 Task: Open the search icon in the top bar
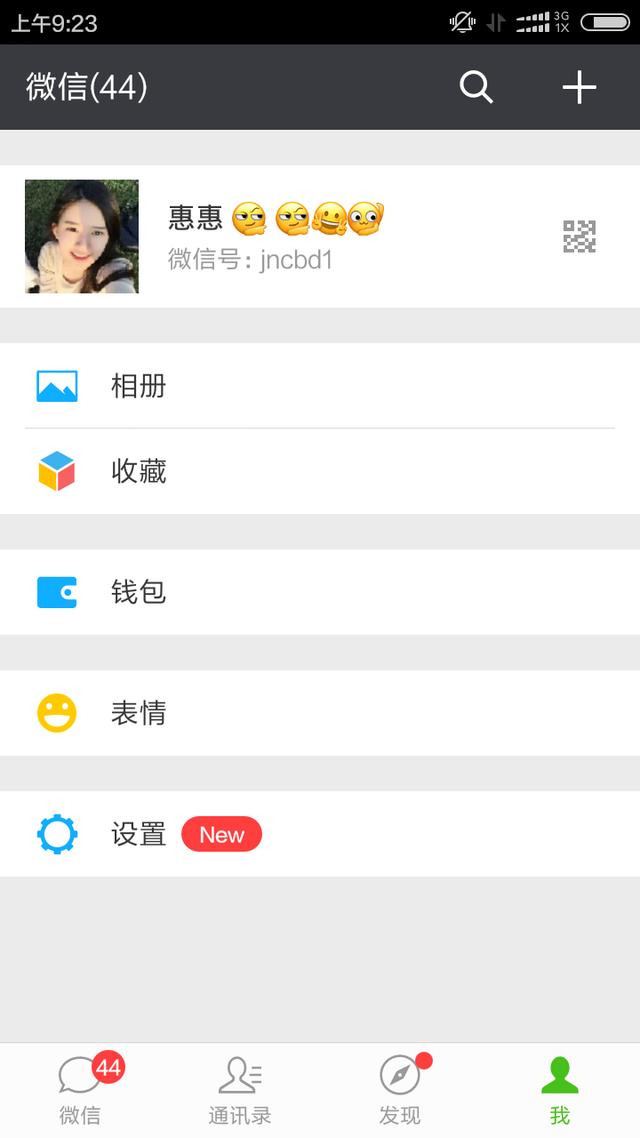coord(476,88)
